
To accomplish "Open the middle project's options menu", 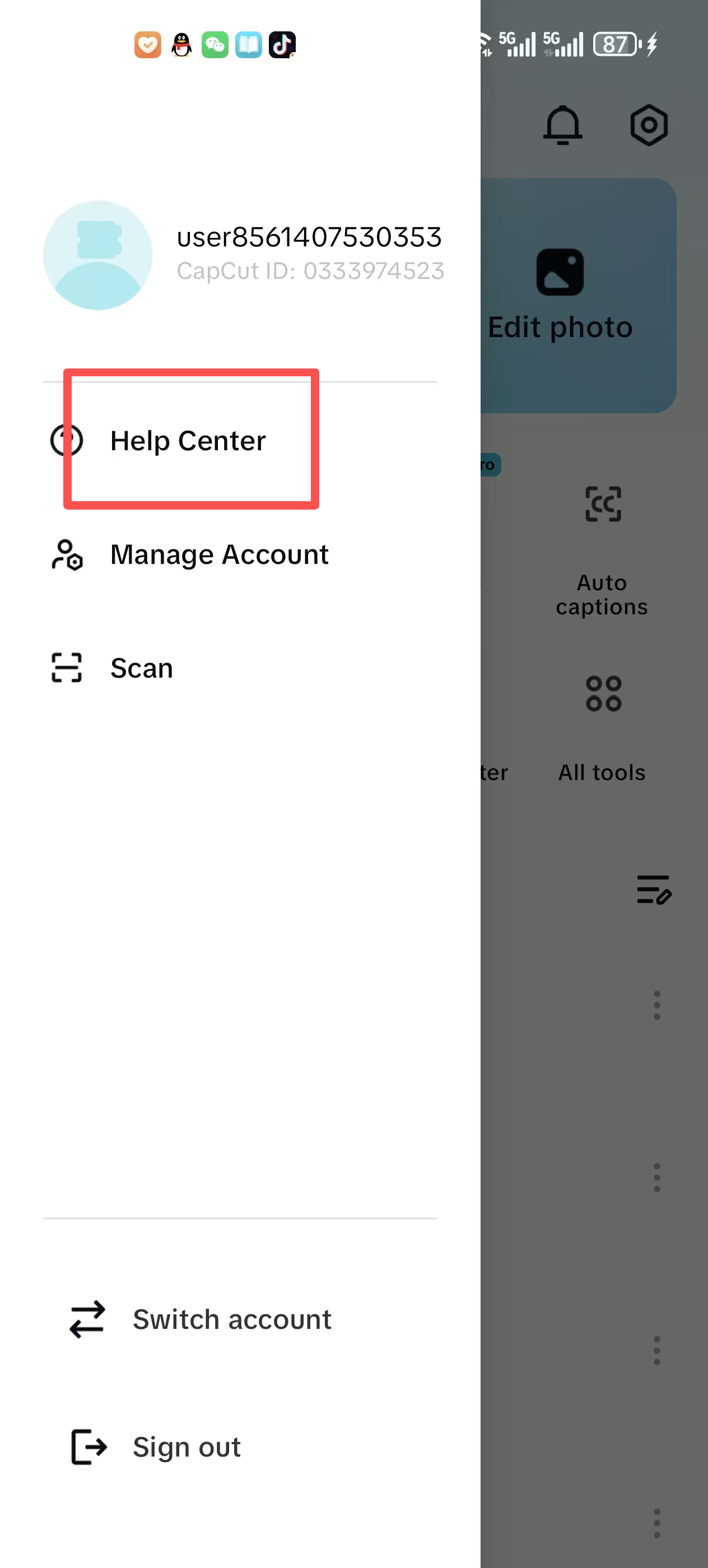I will coord(656,1178).
